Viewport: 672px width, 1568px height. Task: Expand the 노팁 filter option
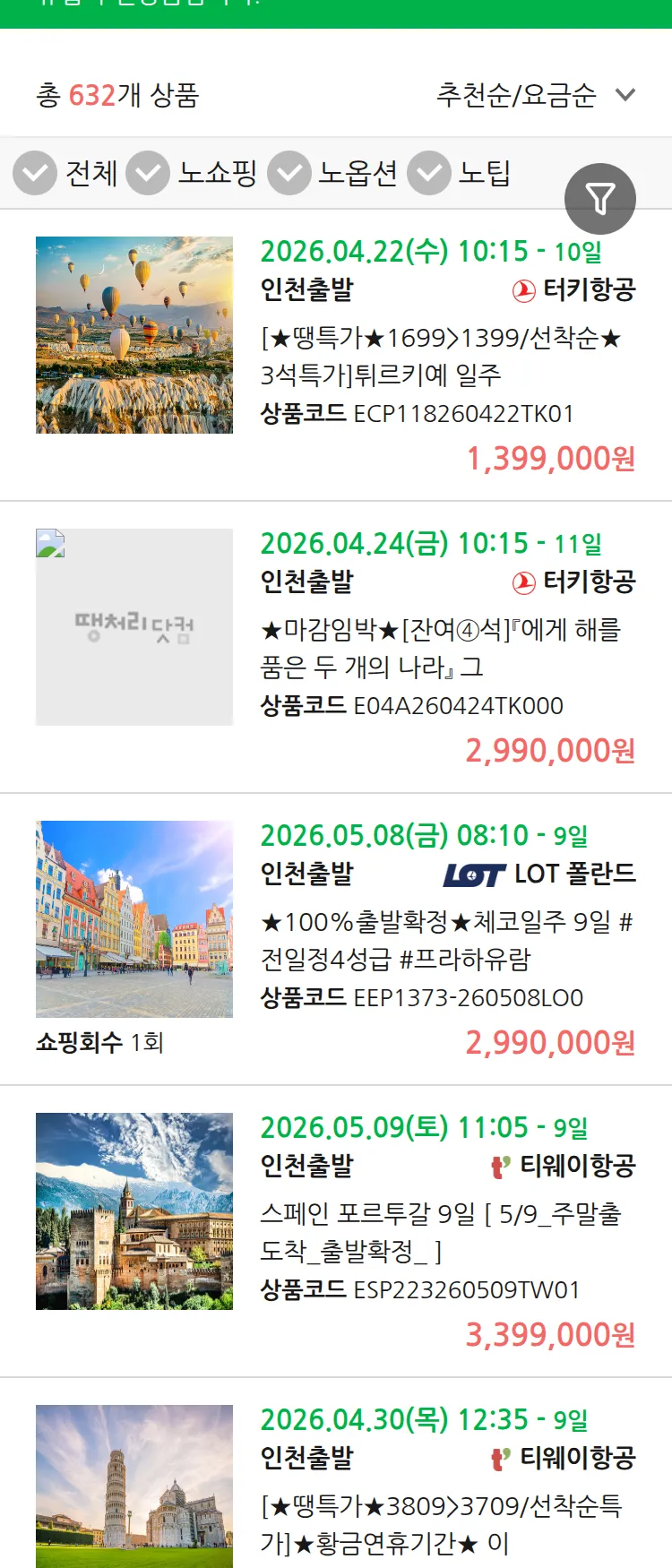(x=428, y=173)
